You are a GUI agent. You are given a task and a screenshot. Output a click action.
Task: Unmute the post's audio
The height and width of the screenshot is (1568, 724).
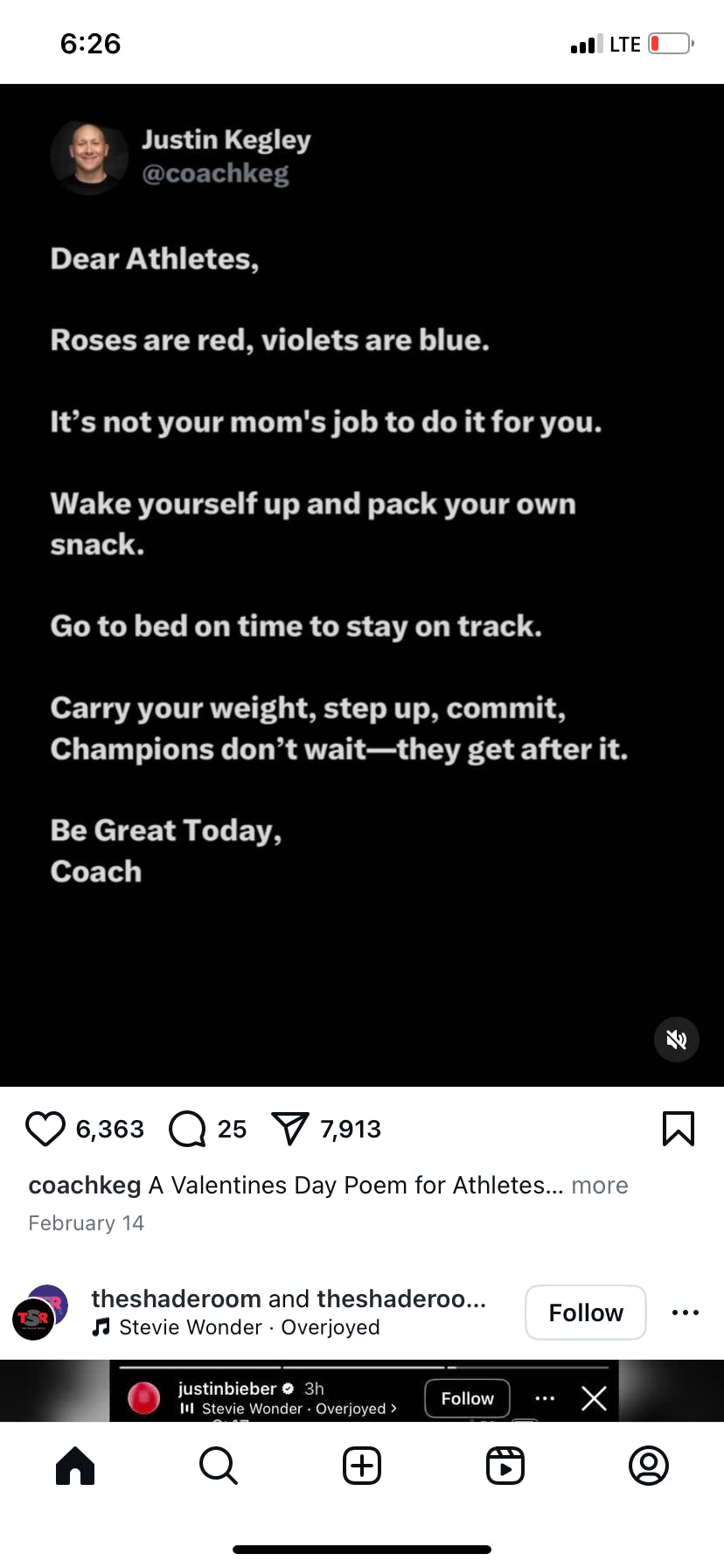677,1039
